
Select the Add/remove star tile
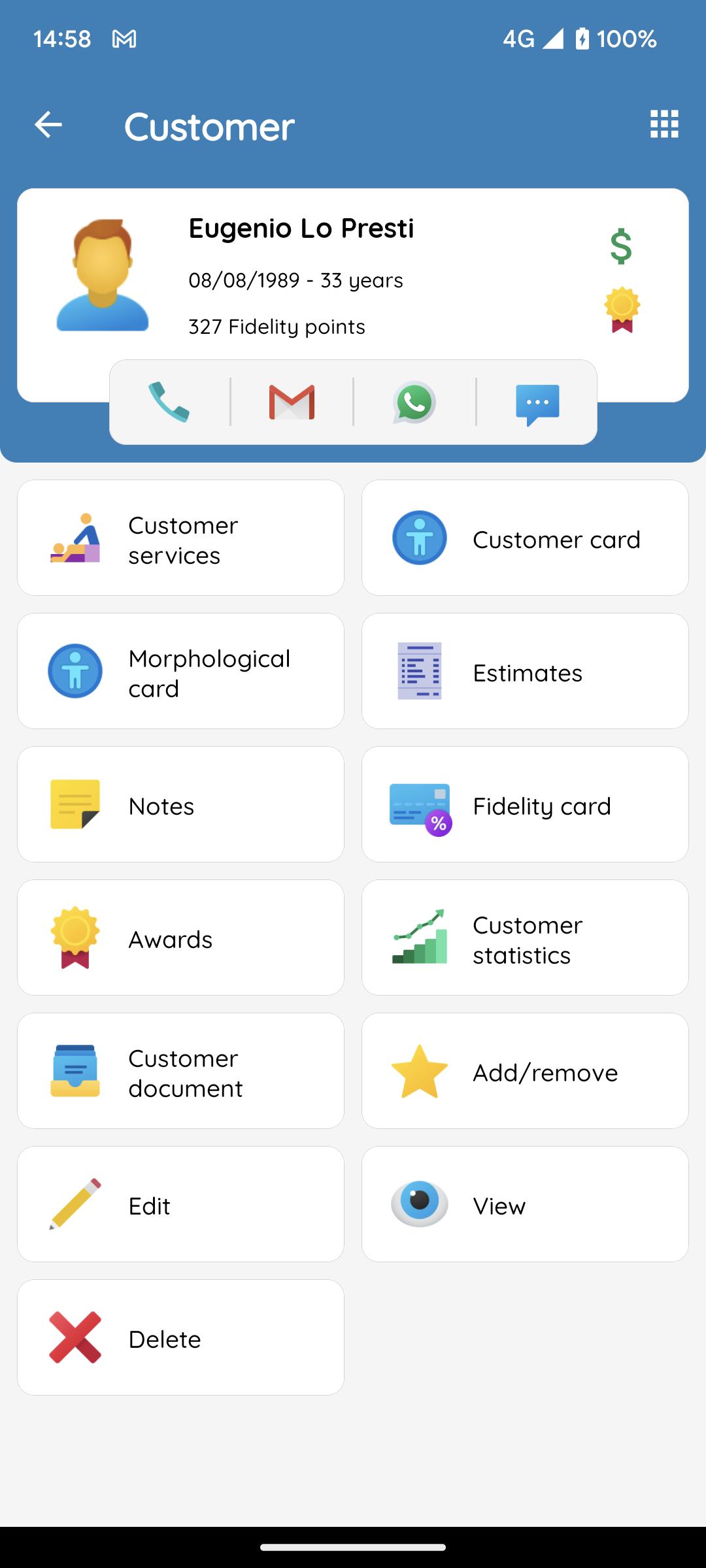[525, 1071]
